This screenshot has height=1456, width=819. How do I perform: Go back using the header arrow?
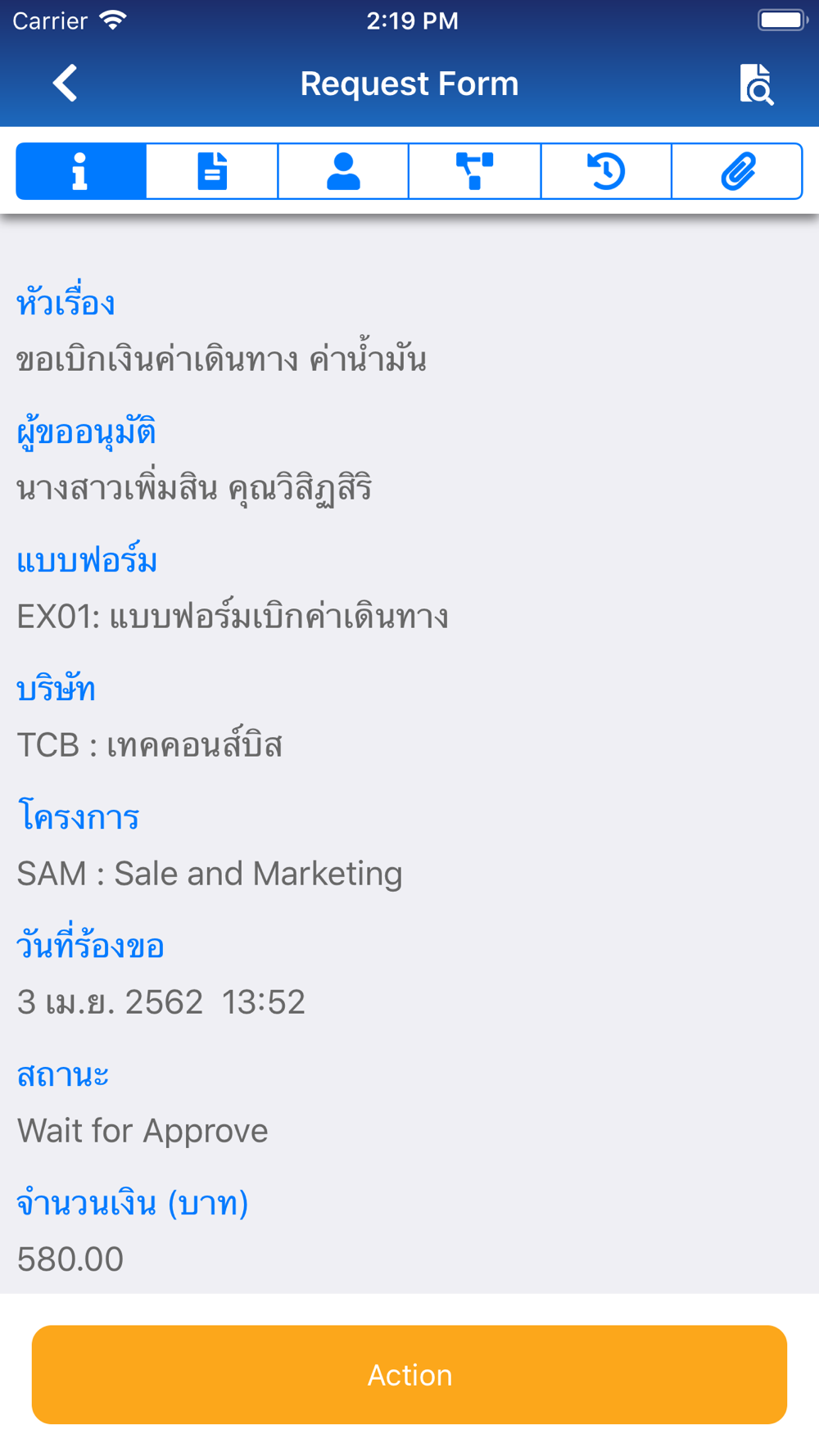[65, 84]
